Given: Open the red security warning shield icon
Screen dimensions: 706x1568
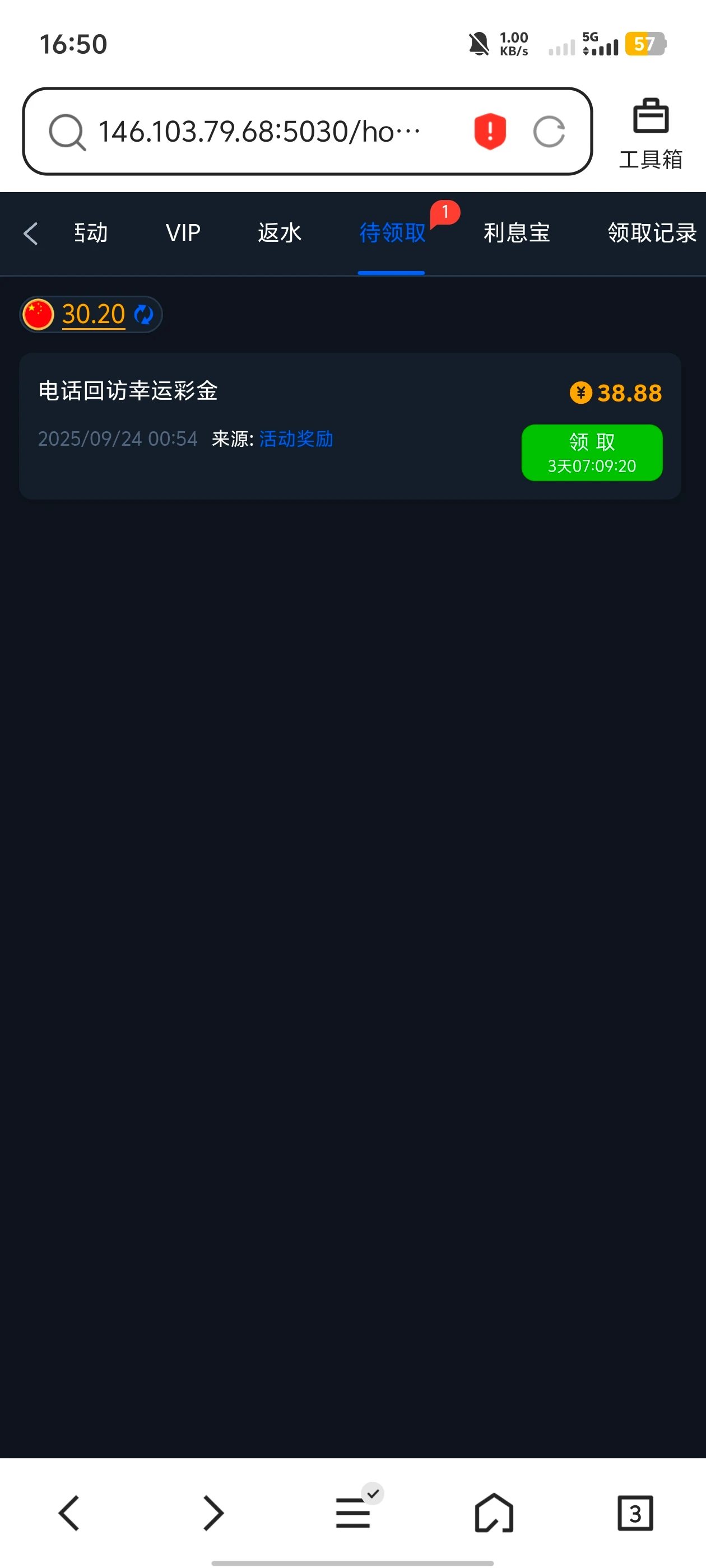Looking at the screenshot, I should [x=489, y=132].
